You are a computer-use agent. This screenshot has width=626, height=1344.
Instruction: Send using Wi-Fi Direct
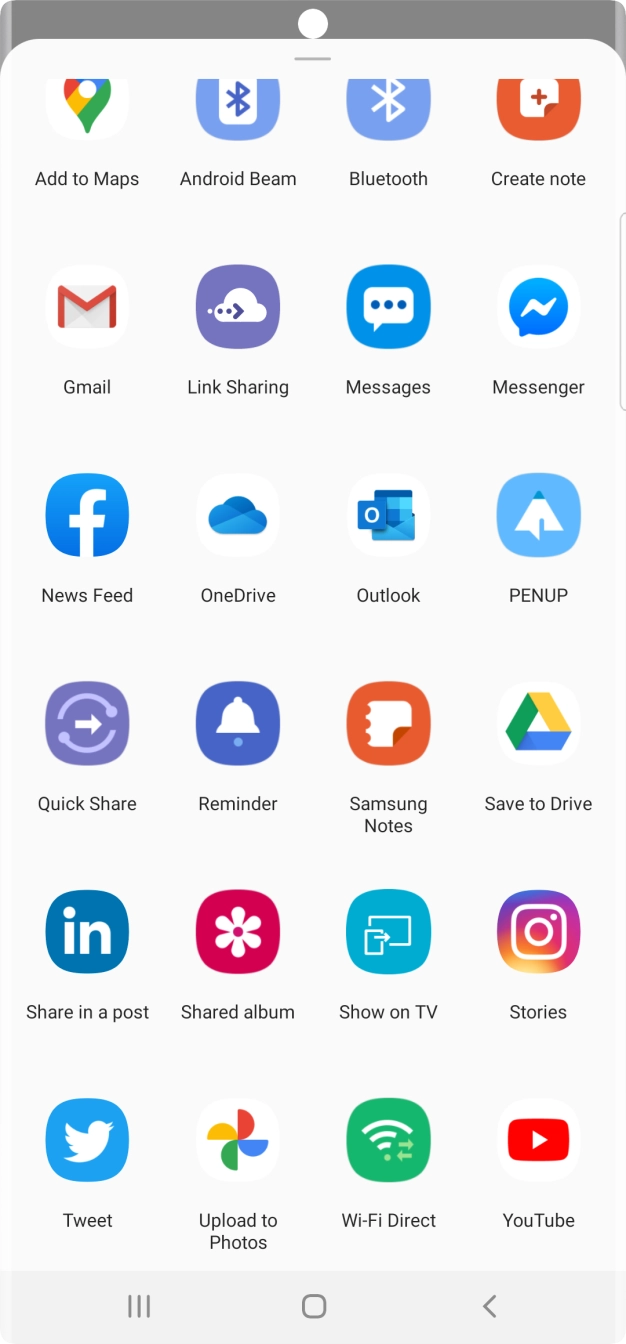pyautogui.click(x=388, y=1139)
